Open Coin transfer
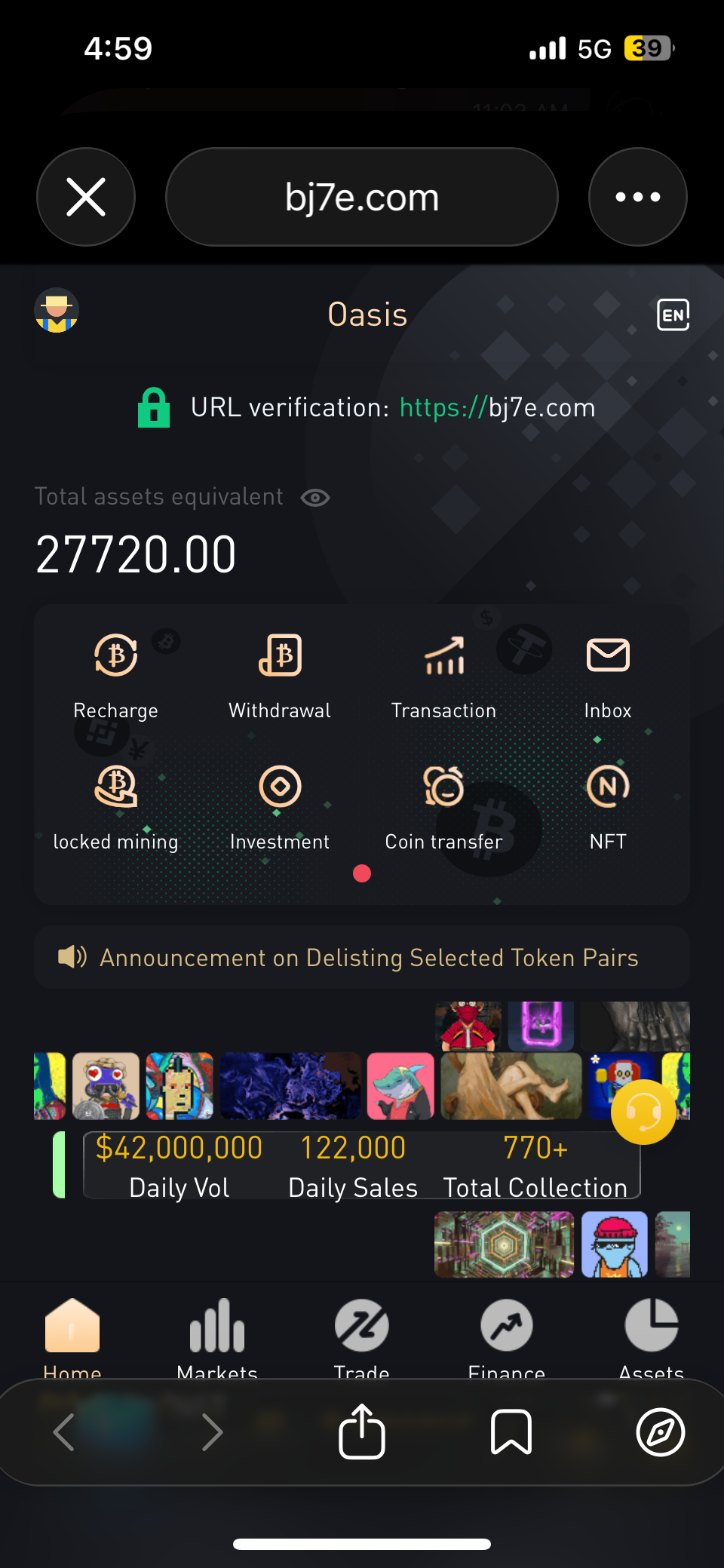The image size is (724, 1568). tap(443, 803)
